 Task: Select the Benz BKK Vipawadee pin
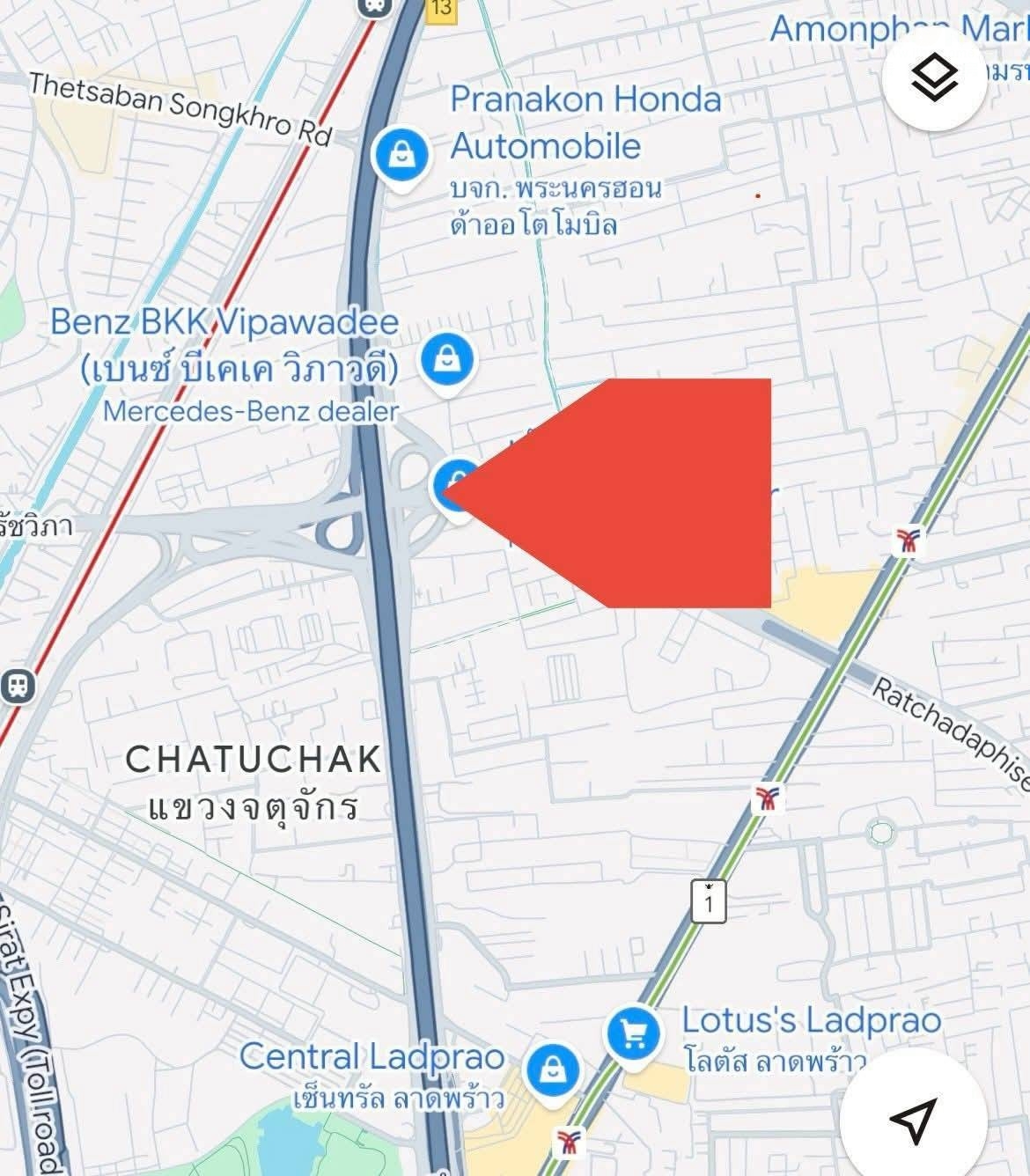pos(447,360)
